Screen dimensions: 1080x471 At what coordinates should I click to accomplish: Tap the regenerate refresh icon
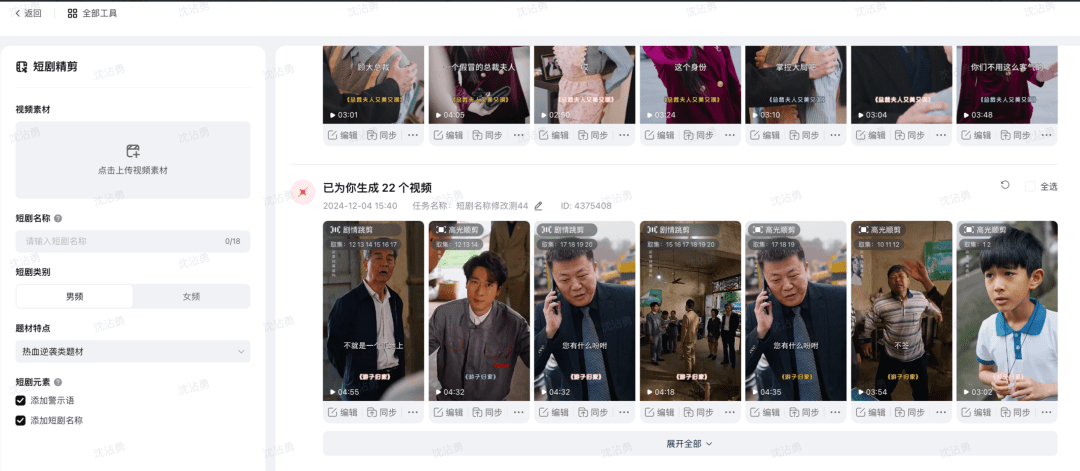coord(1005,185)
